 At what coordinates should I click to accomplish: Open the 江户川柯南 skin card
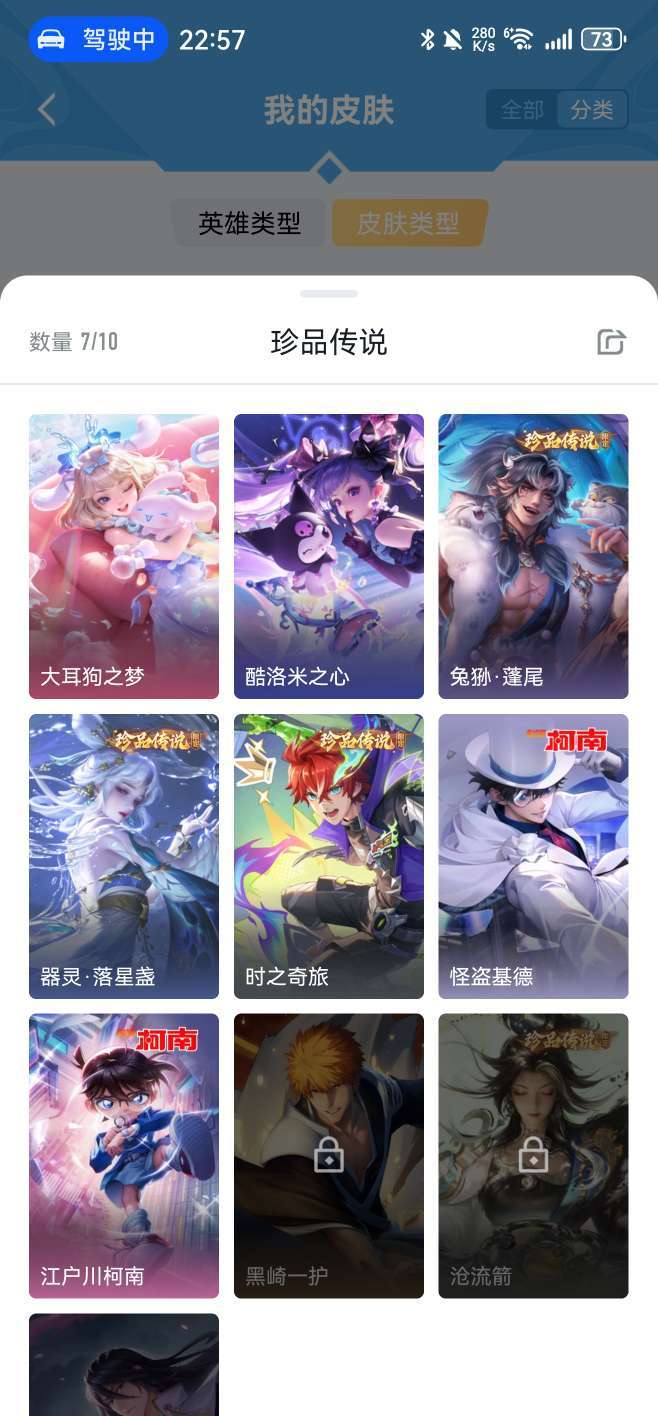click(124, 1156)
